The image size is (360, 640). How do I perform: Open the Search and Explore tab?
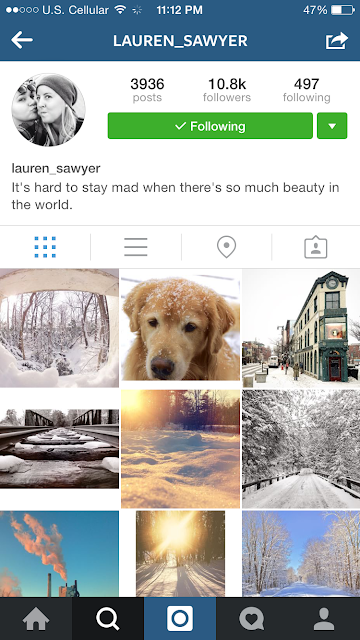[108, 619]
